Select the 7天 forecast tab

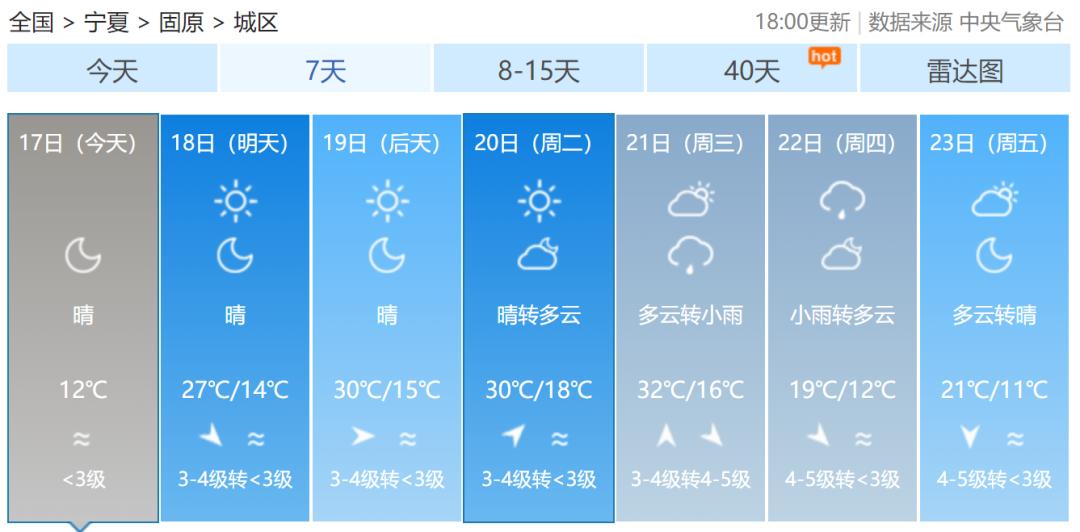(x=325, y=70)
